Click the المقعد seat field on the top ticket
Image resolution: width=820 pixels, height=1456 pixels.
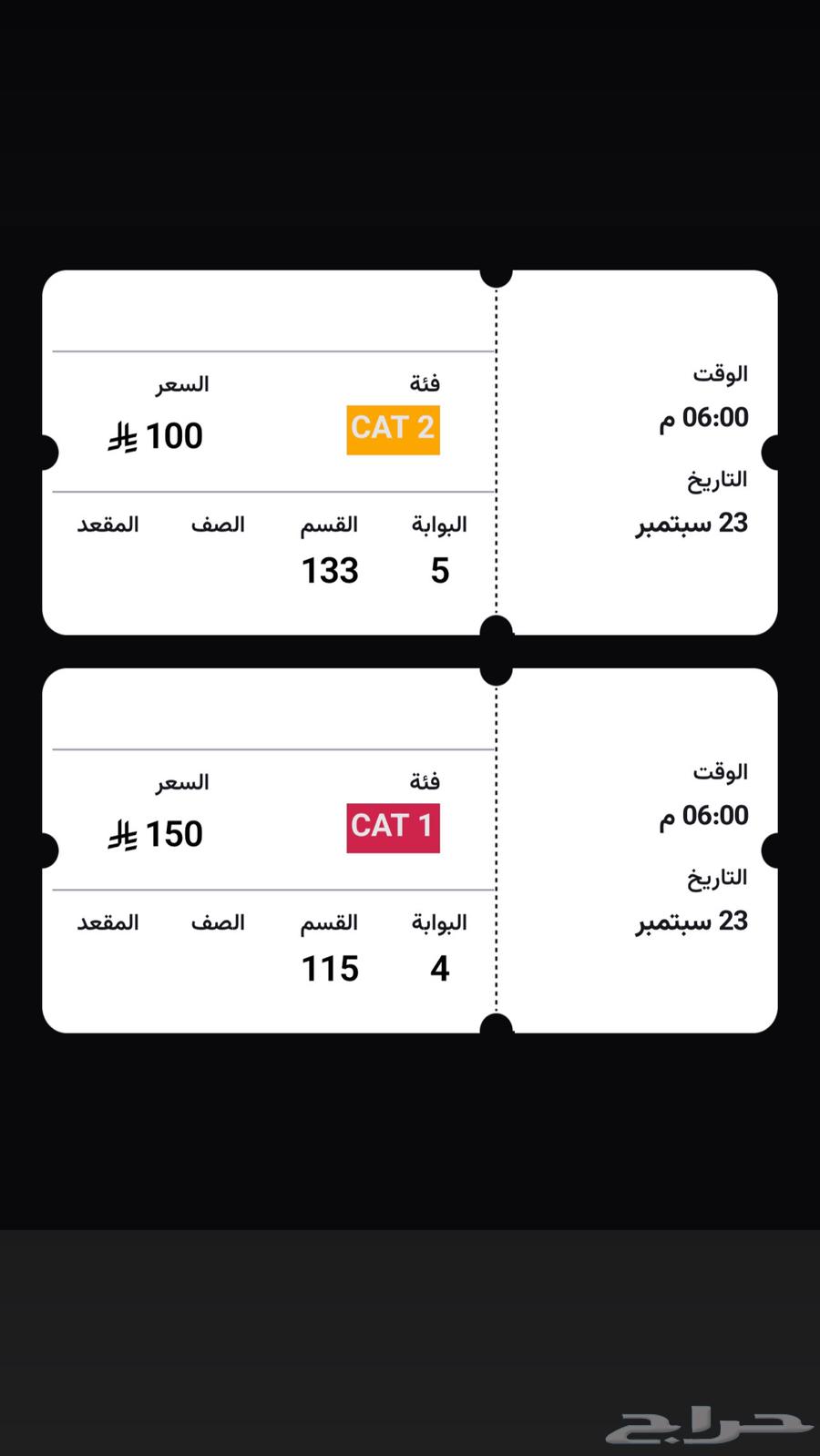pyautogui.click(x=107, y=524)
